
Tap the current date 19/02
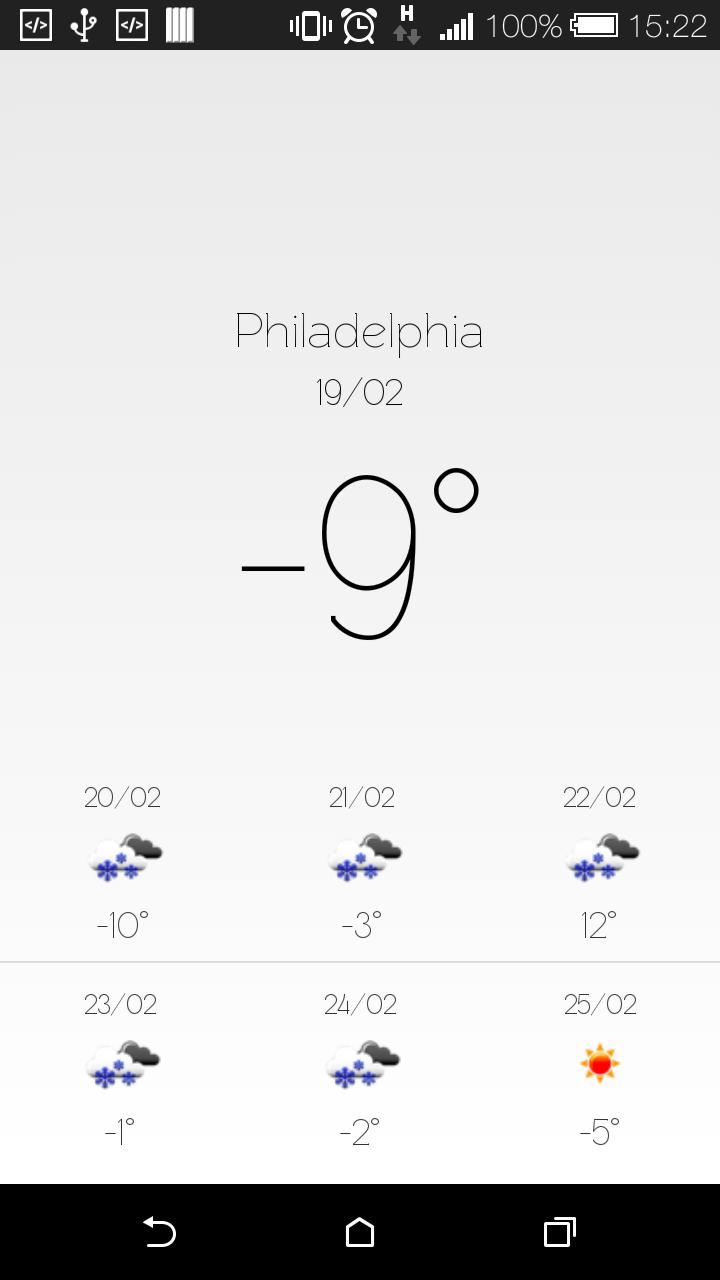[360, 392]
